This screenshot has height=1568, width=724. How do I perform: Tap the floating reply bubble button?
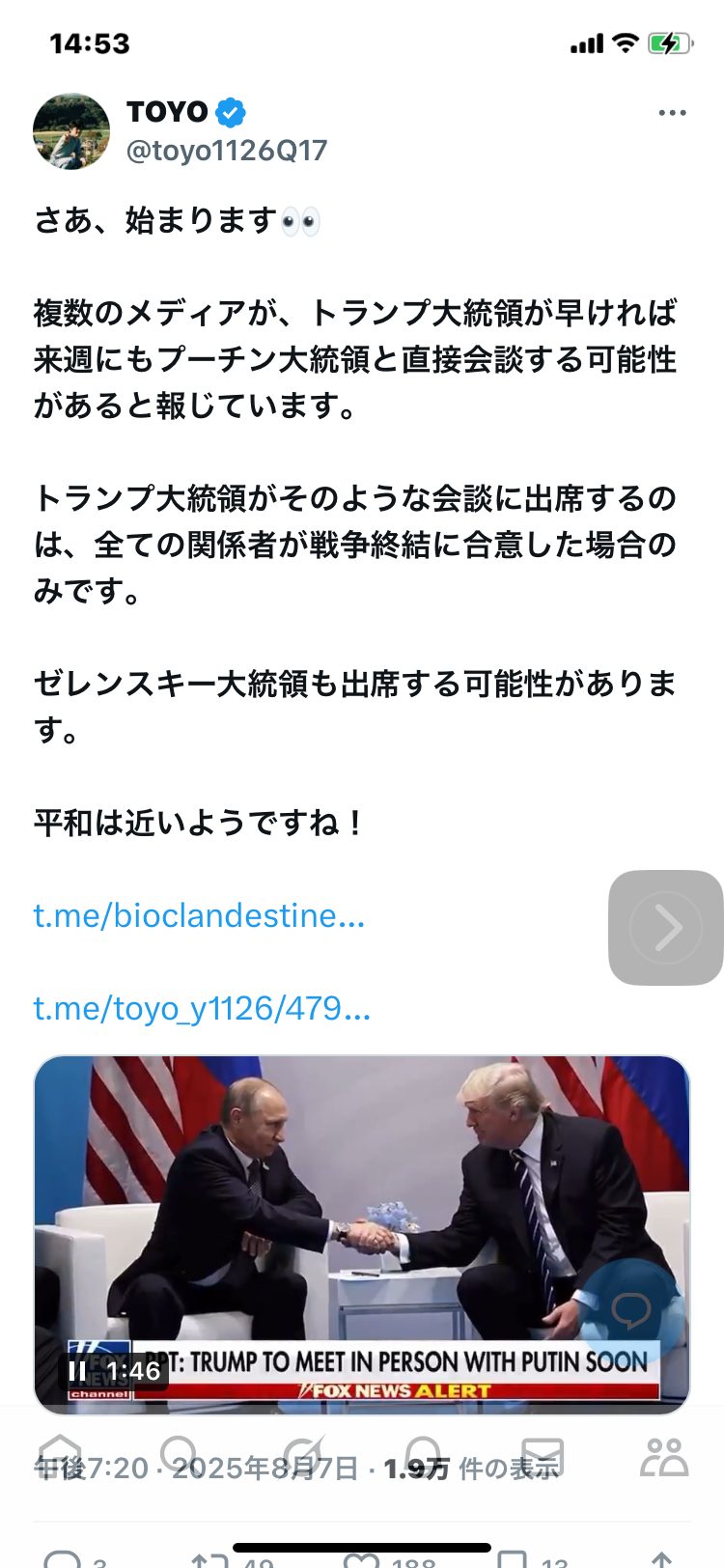click(x=631, y=1310)
